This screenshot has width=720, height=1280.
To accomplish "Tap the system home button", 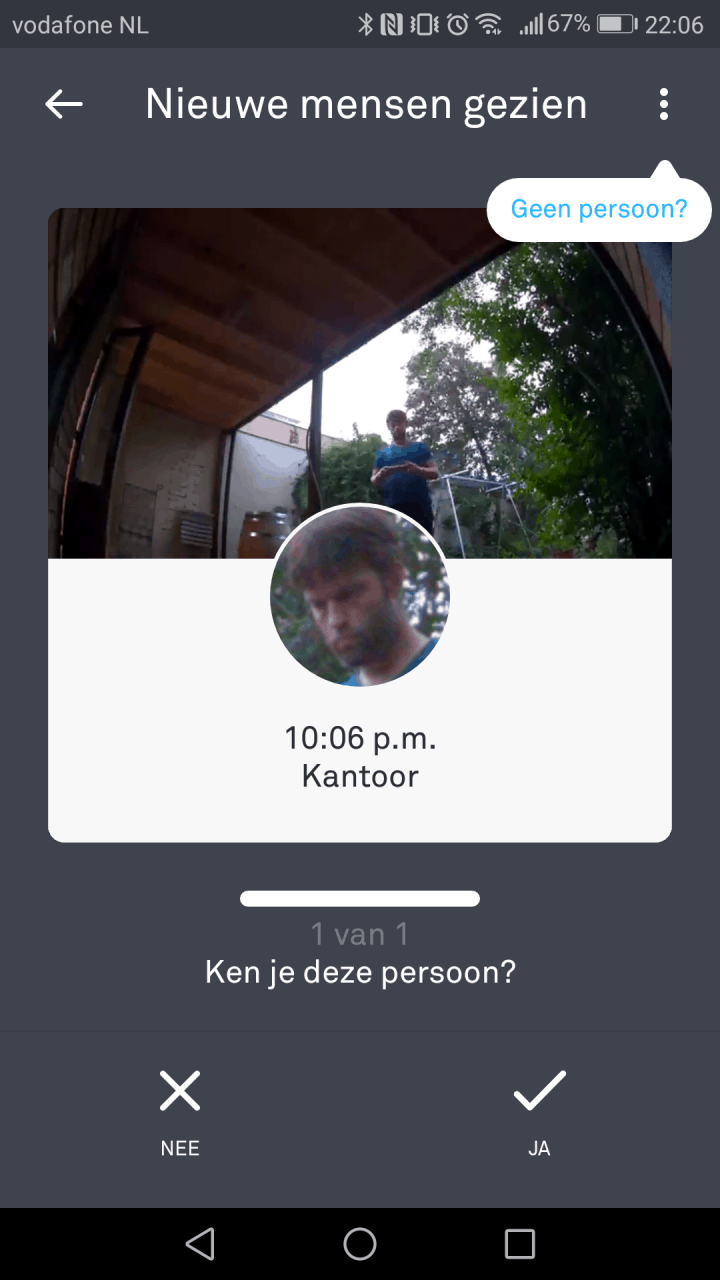I will 360,1244.
